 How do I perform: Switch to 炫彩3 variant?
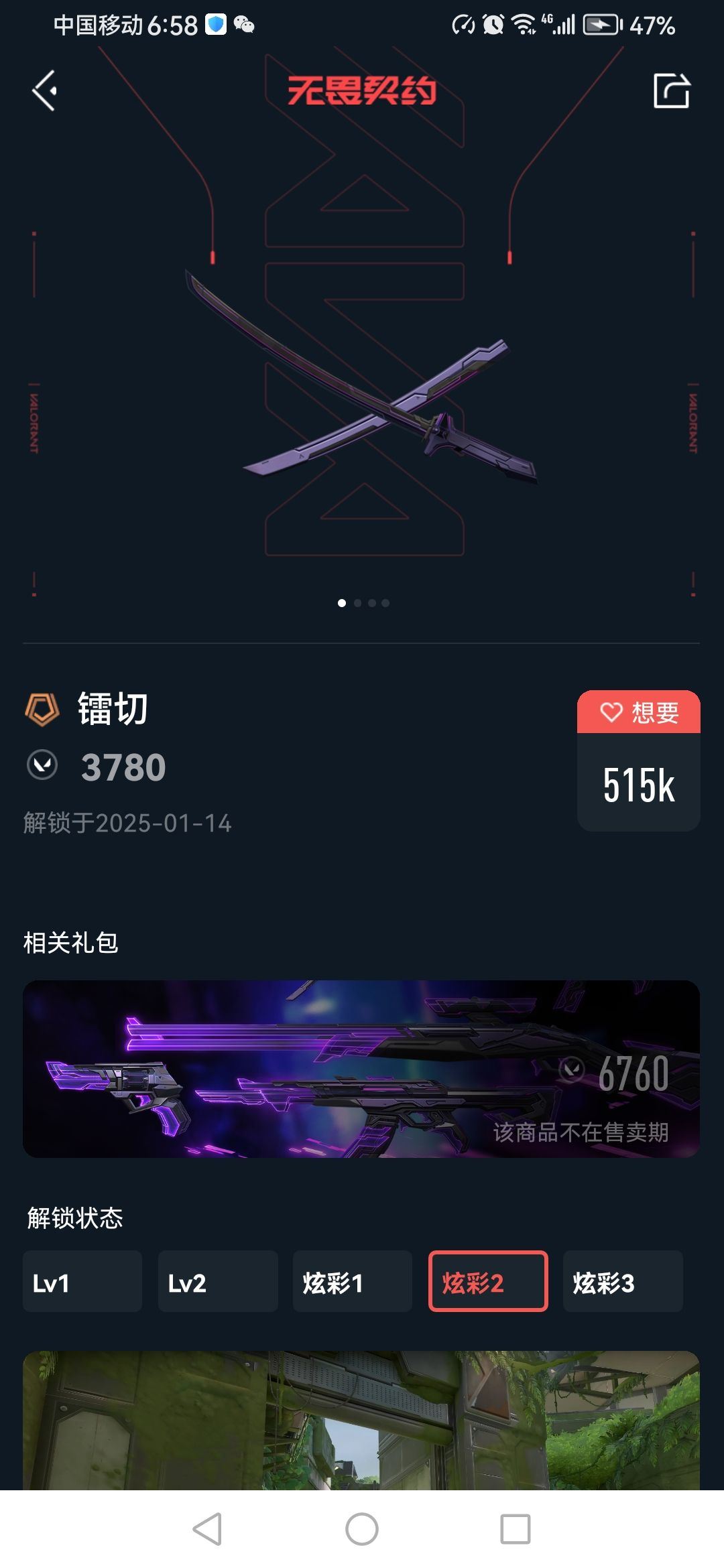pyautogui.click(x=623, y=1281)
